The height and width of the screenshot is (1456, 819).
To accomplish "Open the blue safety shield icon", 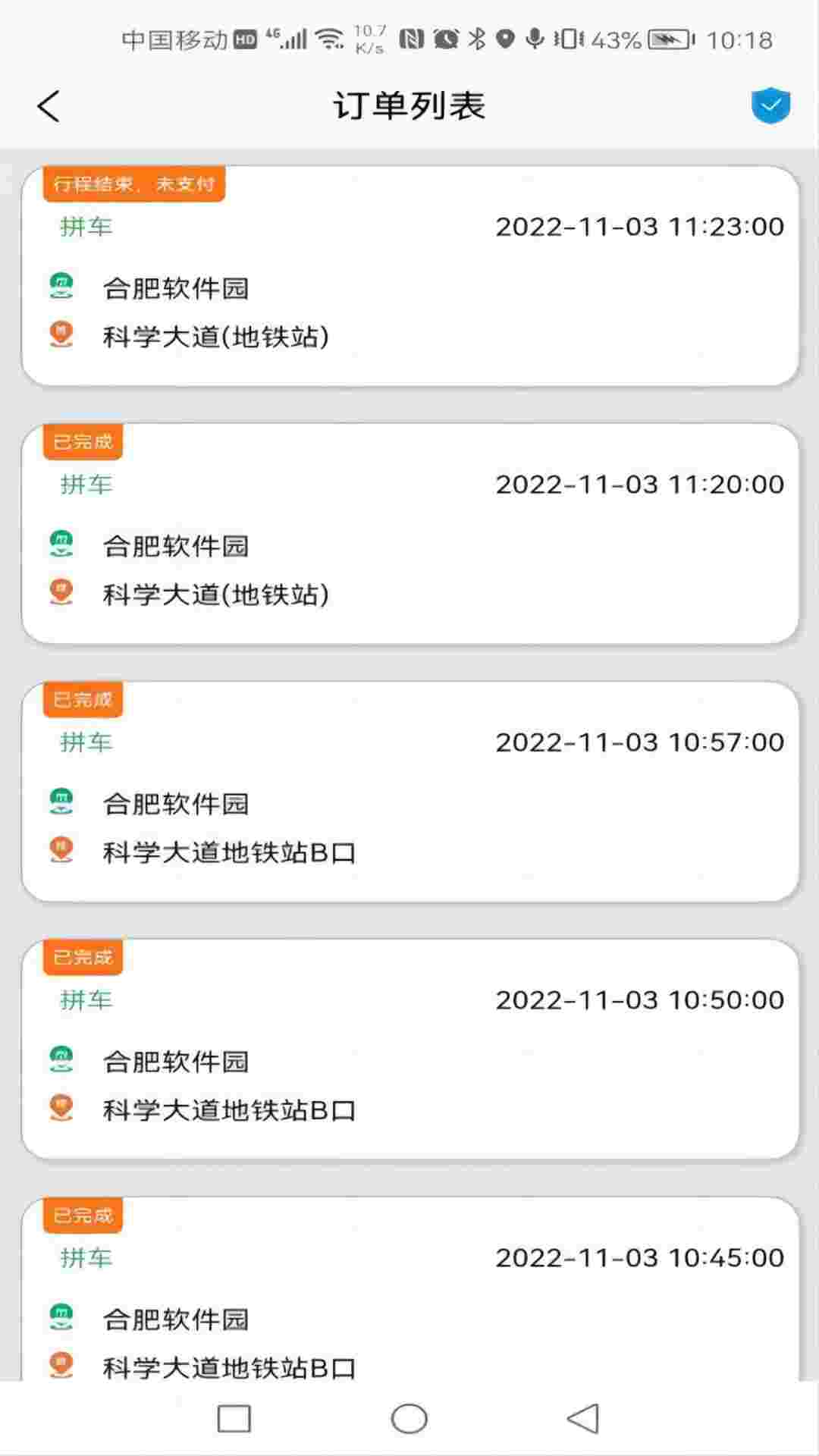I will click(770, 105).
